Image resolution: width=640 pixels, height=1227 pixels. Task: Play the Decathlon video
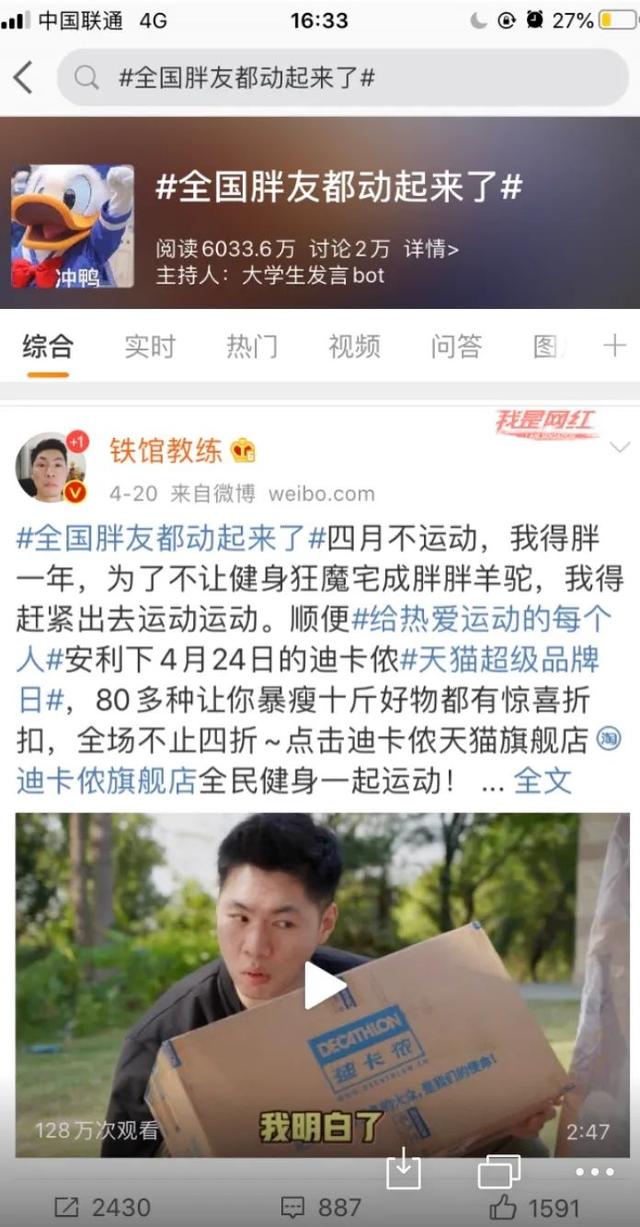point(322,985)
